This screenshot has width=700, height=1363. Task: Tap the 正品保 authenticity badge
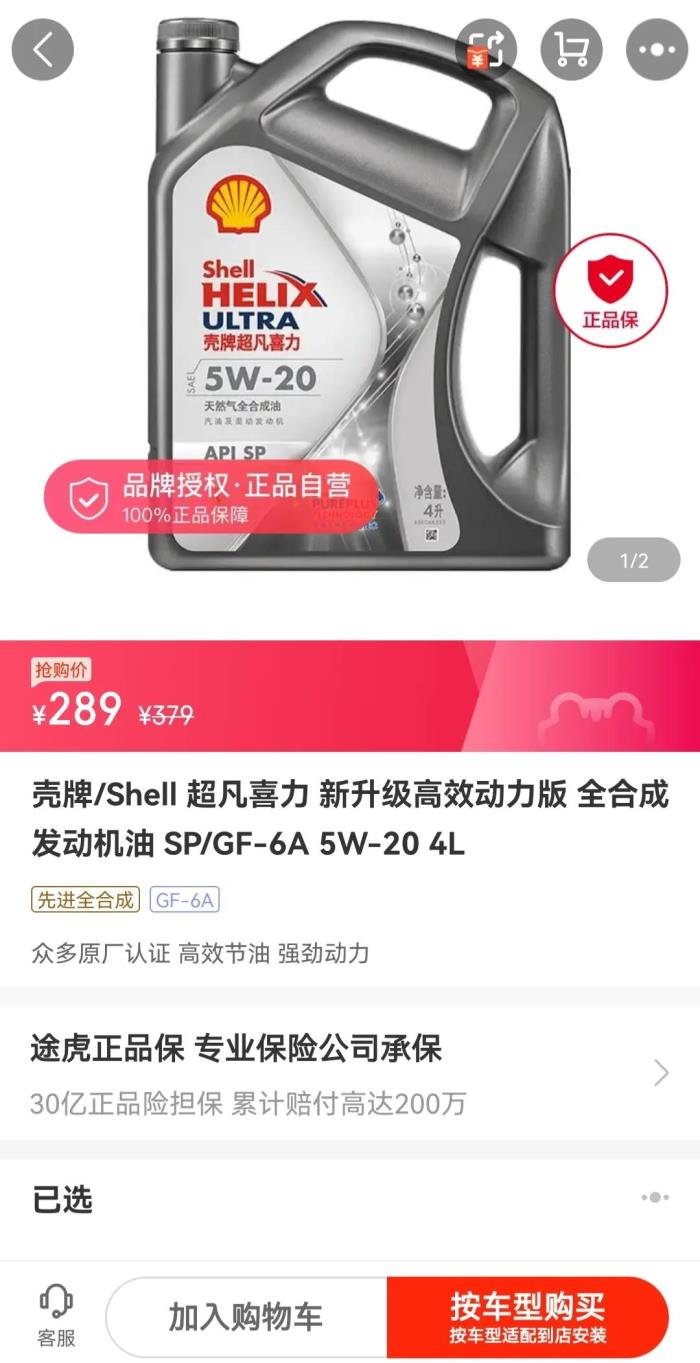tap(610, 290)
